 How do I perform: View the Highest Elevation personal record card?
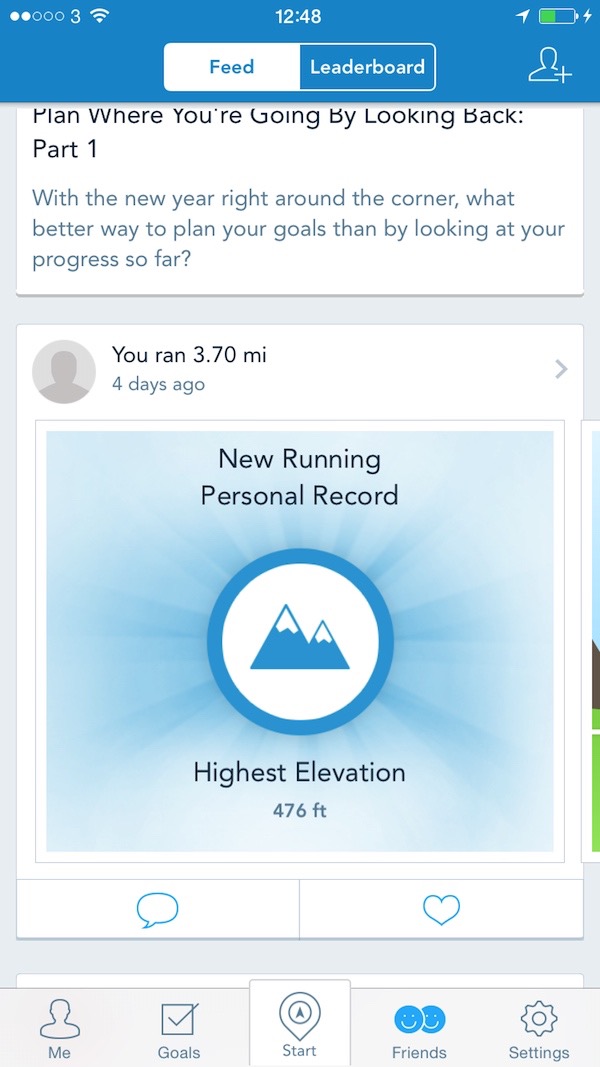tap(299, 640)
